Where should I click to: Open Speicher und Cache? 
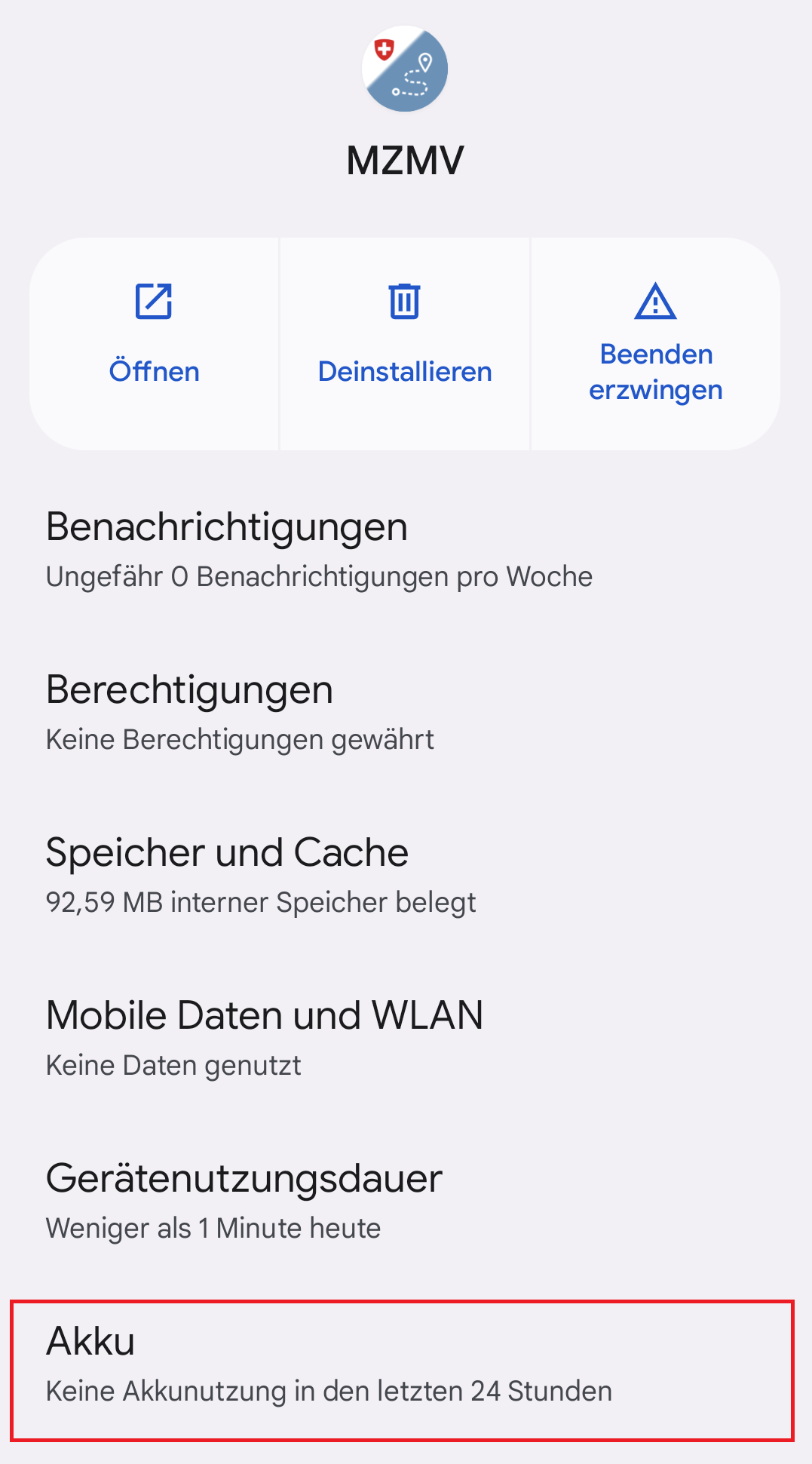406,876
